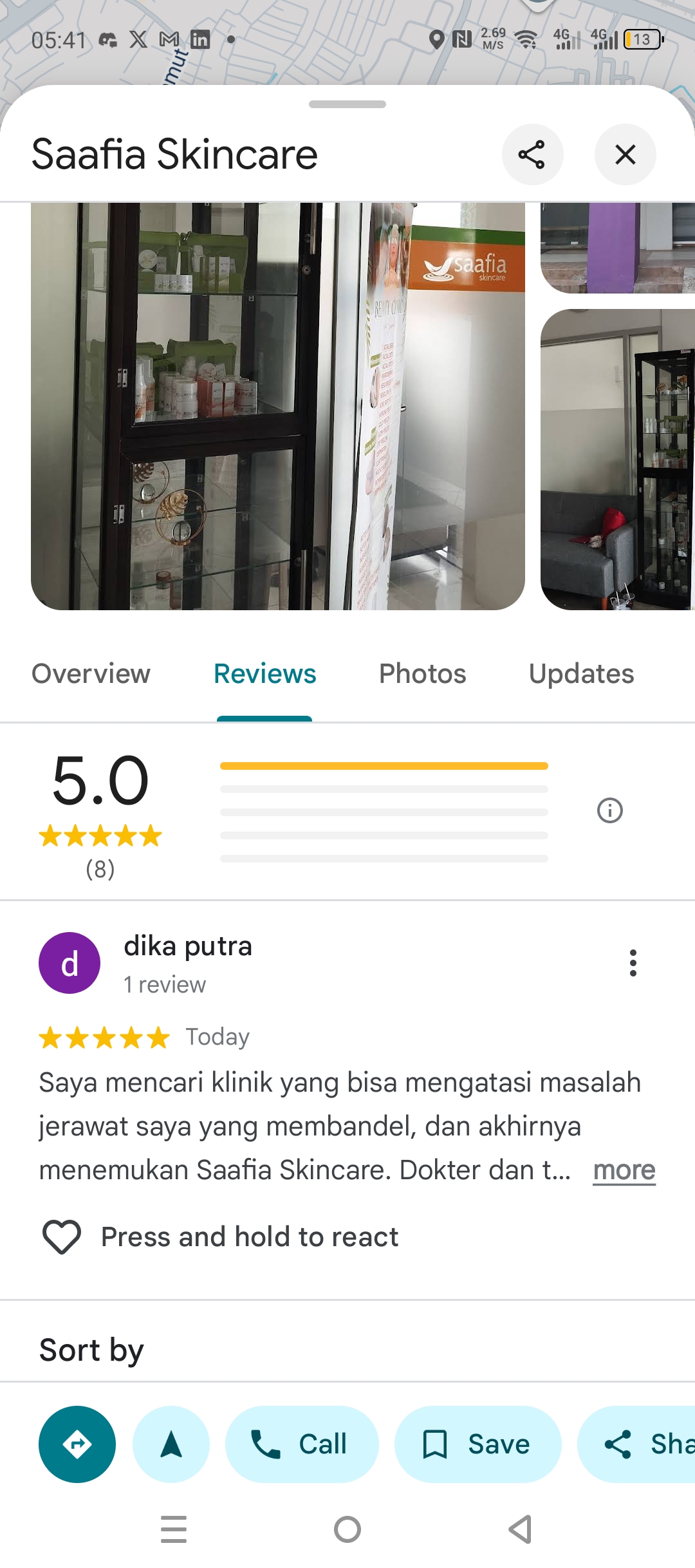Get directions with the round arrow button
Screen dimensions: 695x1568
77,1444
